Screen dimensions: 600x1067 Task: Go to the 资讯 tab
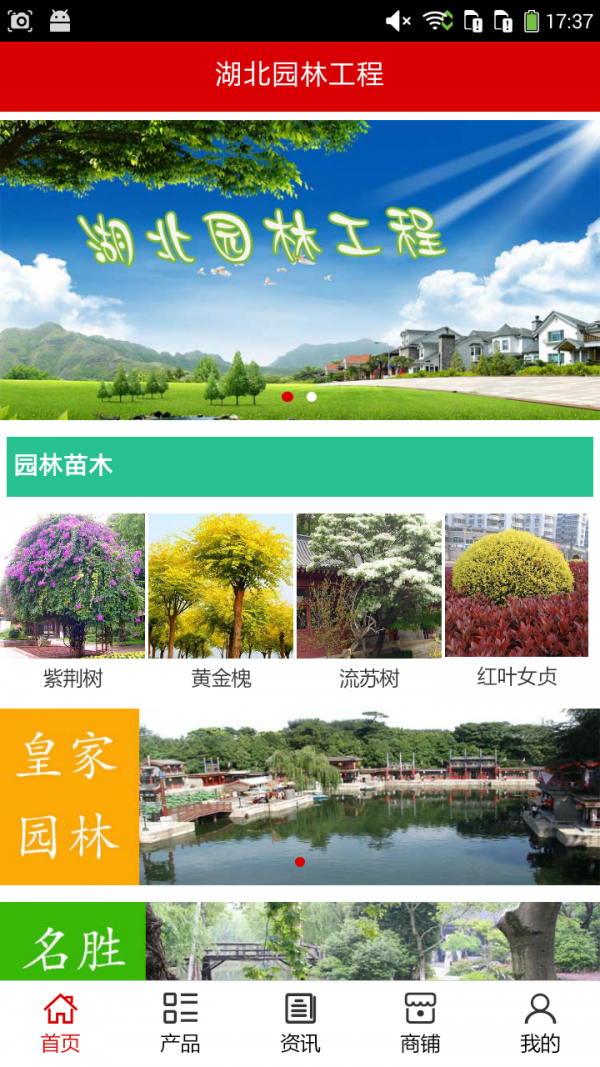[300, 1022]
